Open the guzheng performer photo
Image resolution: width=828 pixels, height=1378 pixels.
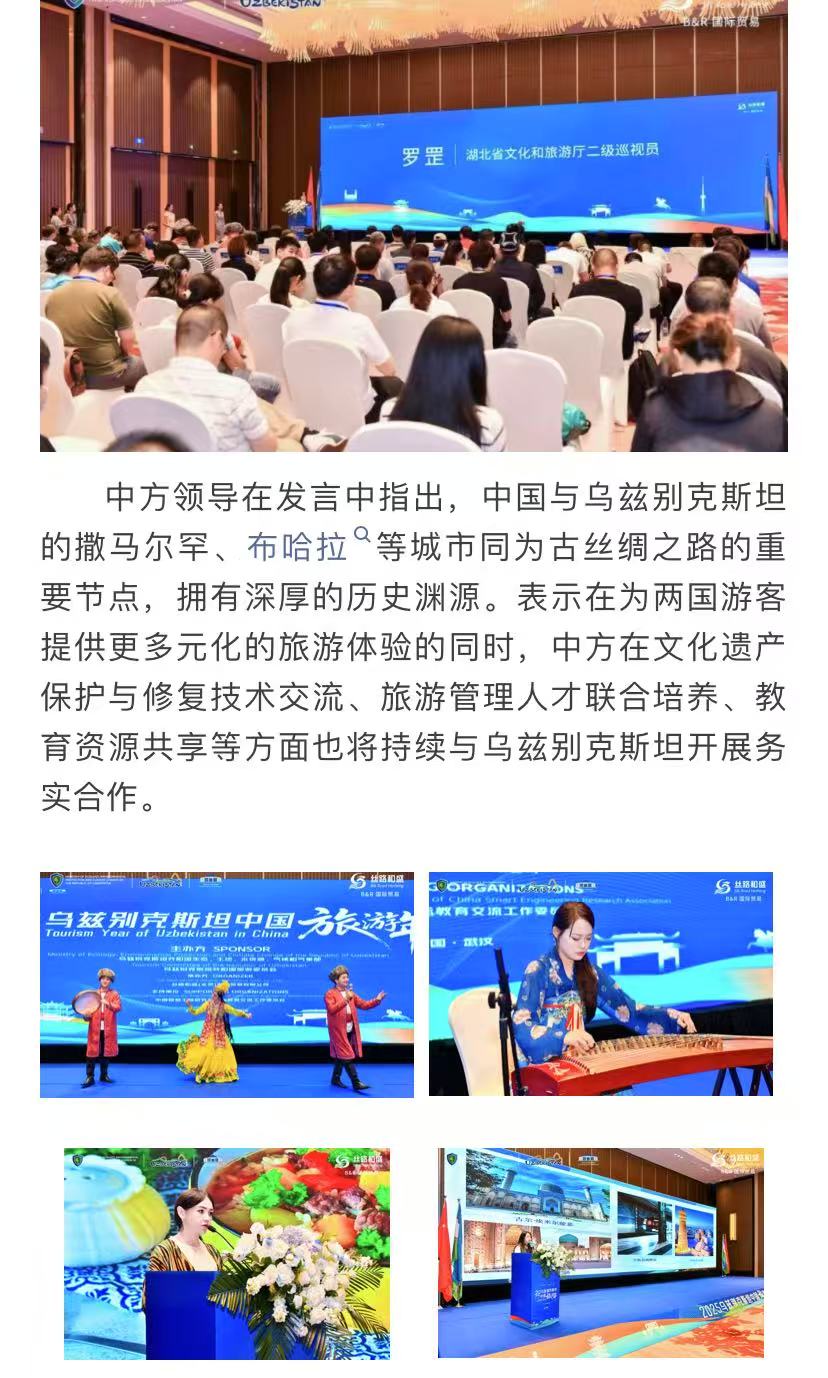click(x=600, y=984)
